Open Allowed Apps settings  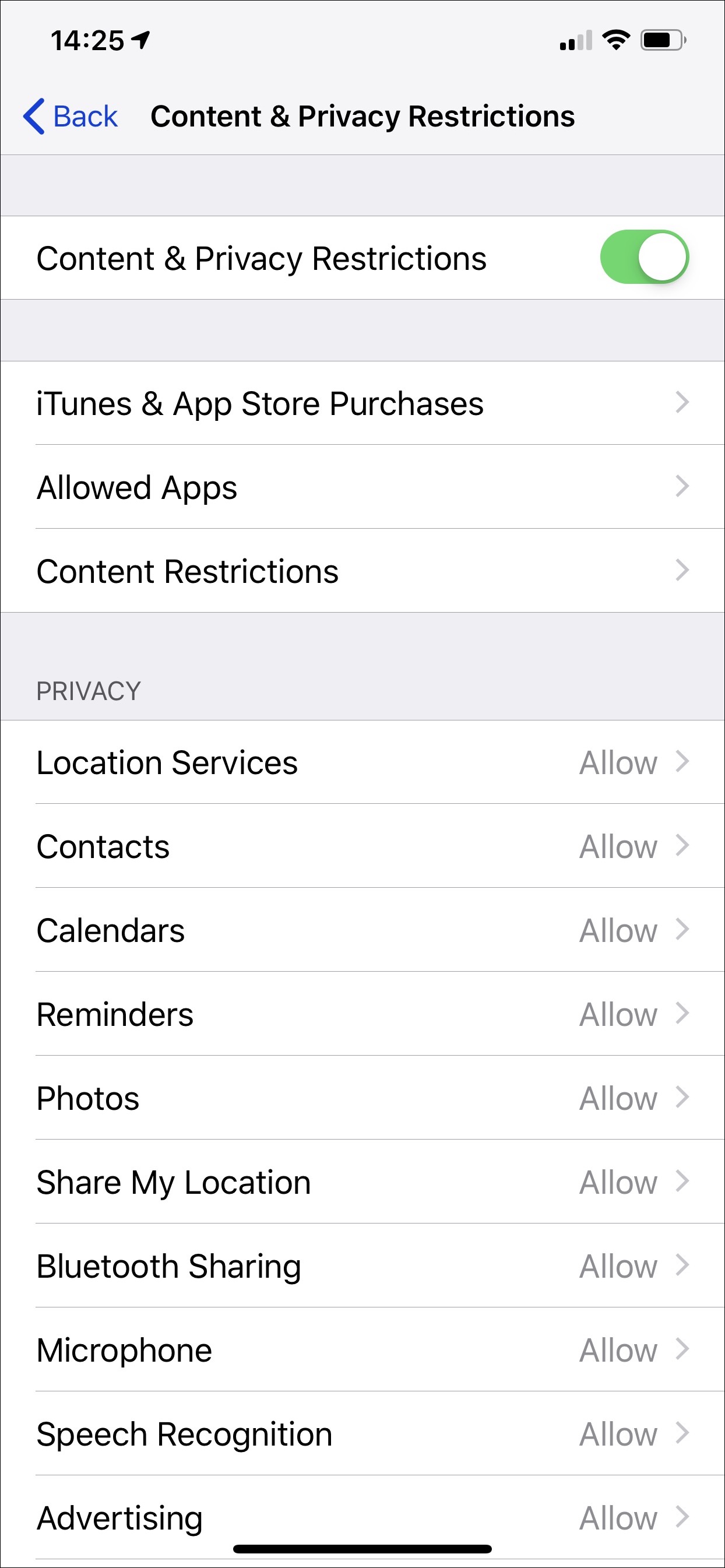[362, 487]
